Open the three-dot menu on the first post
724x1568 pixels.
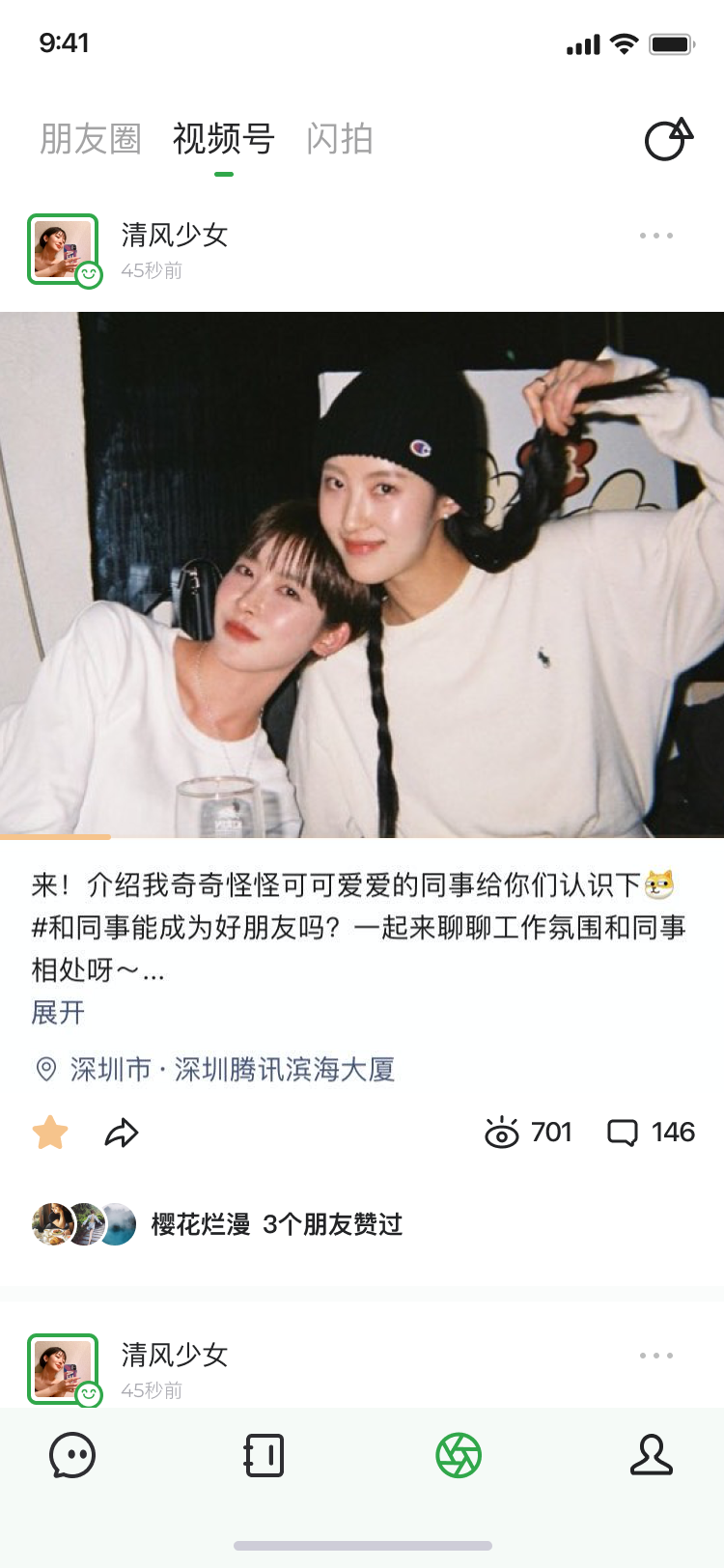tap(655, 236)
